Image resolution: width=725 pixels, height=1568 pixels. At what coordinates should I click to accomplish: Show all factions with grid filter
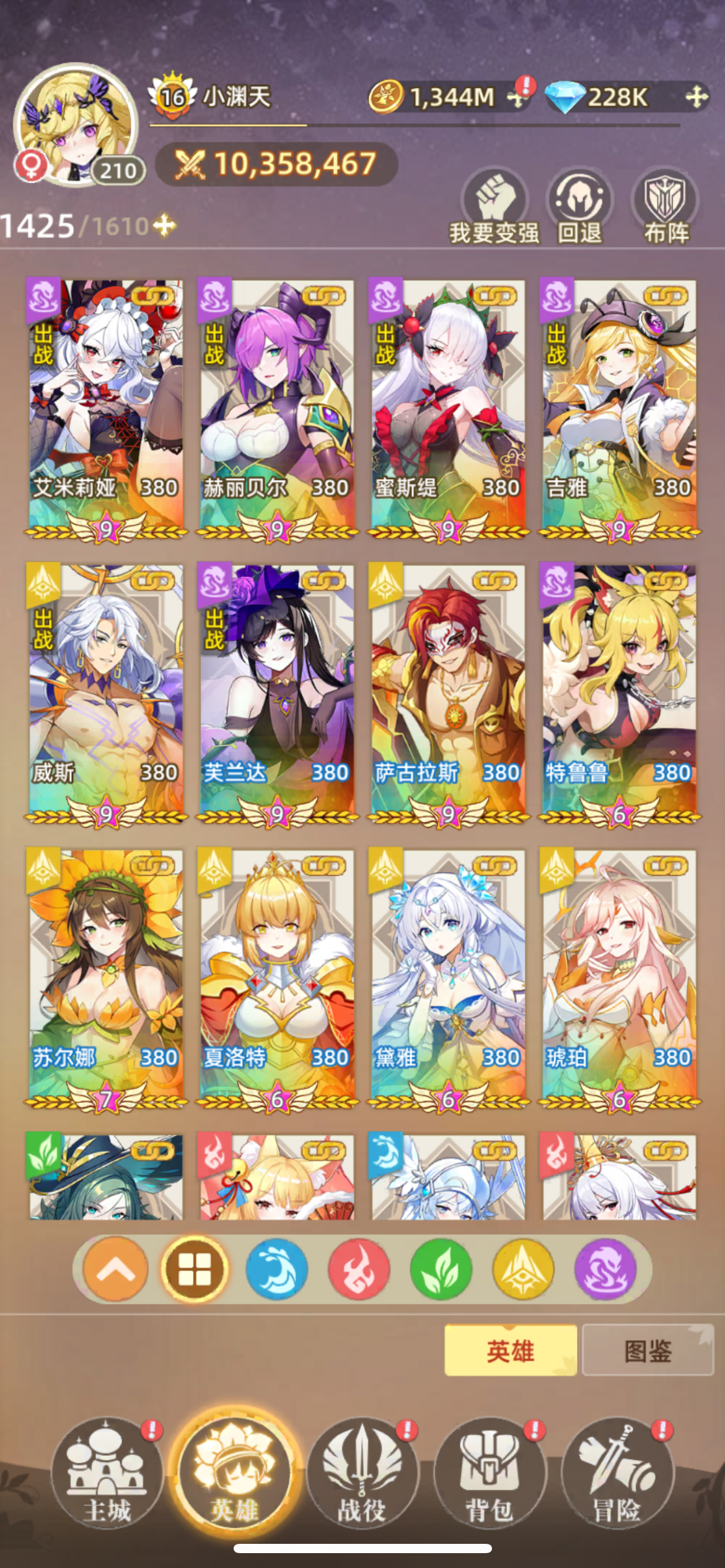pos(195,1270)
